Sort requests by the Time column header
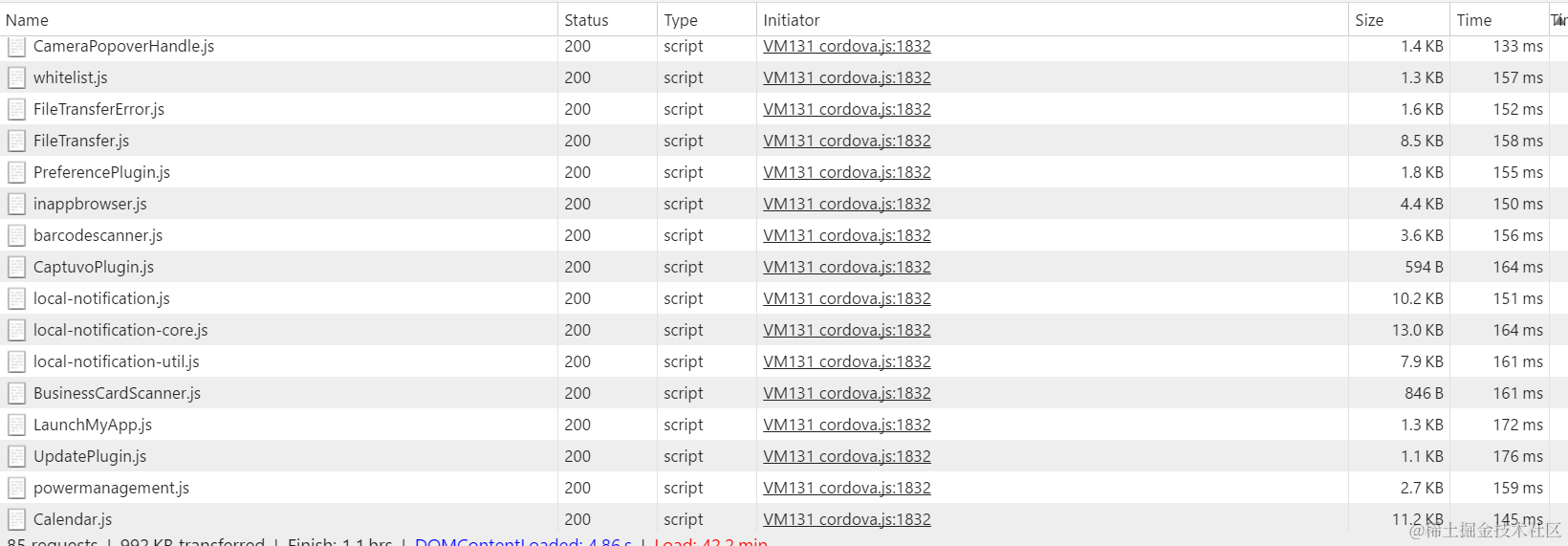The width and height of the screenshot is (1568, 546). 1473,20
